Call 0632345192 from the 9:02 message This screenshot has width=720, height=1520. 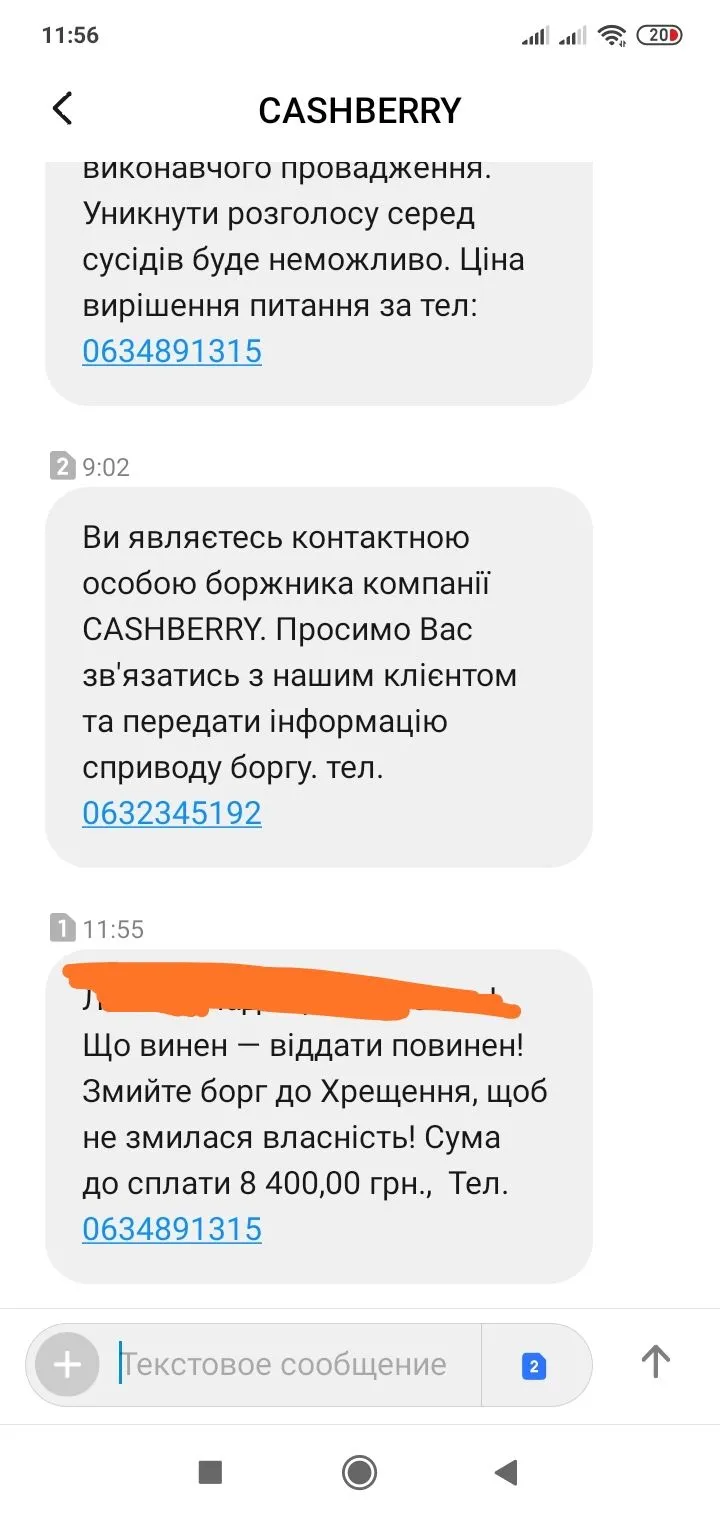pyautogui.click(x=171, y=813)
